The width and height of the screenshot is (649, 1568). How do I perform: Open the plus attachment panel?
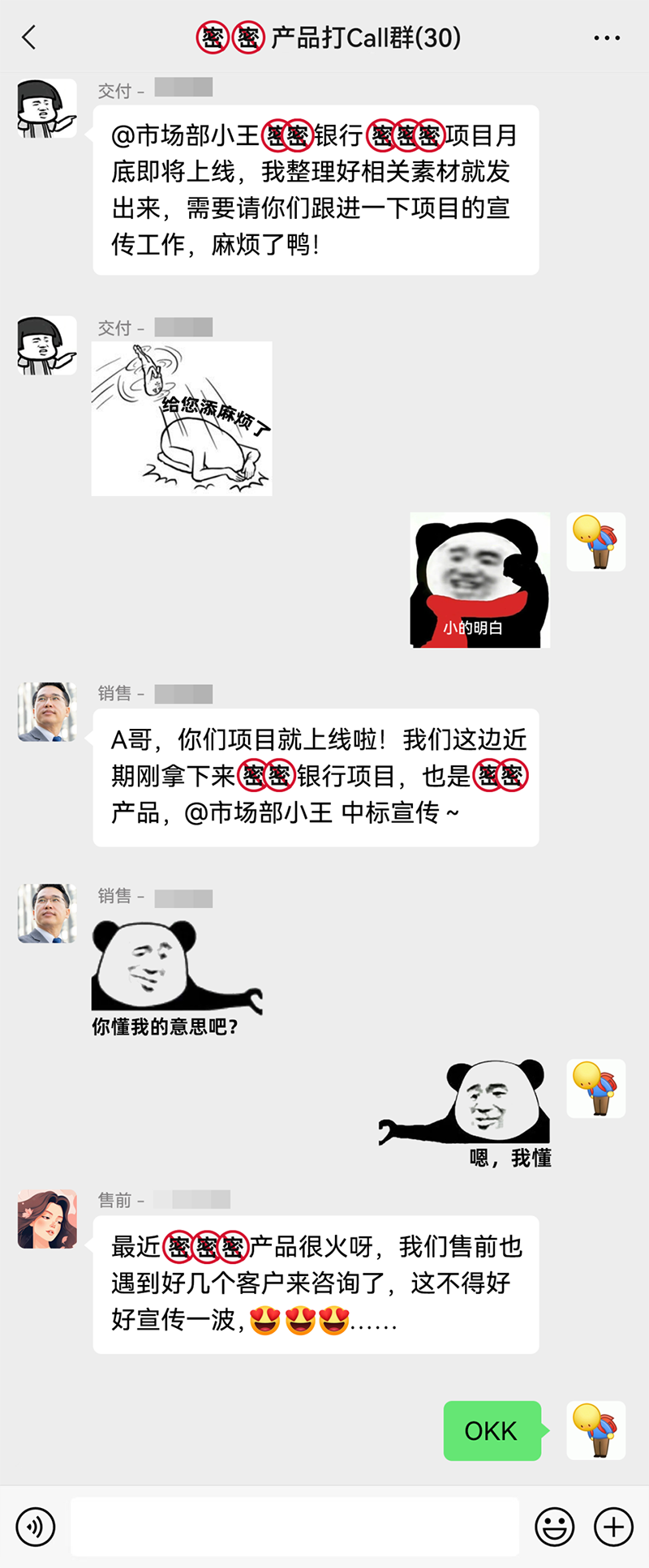coord(613,1527)
